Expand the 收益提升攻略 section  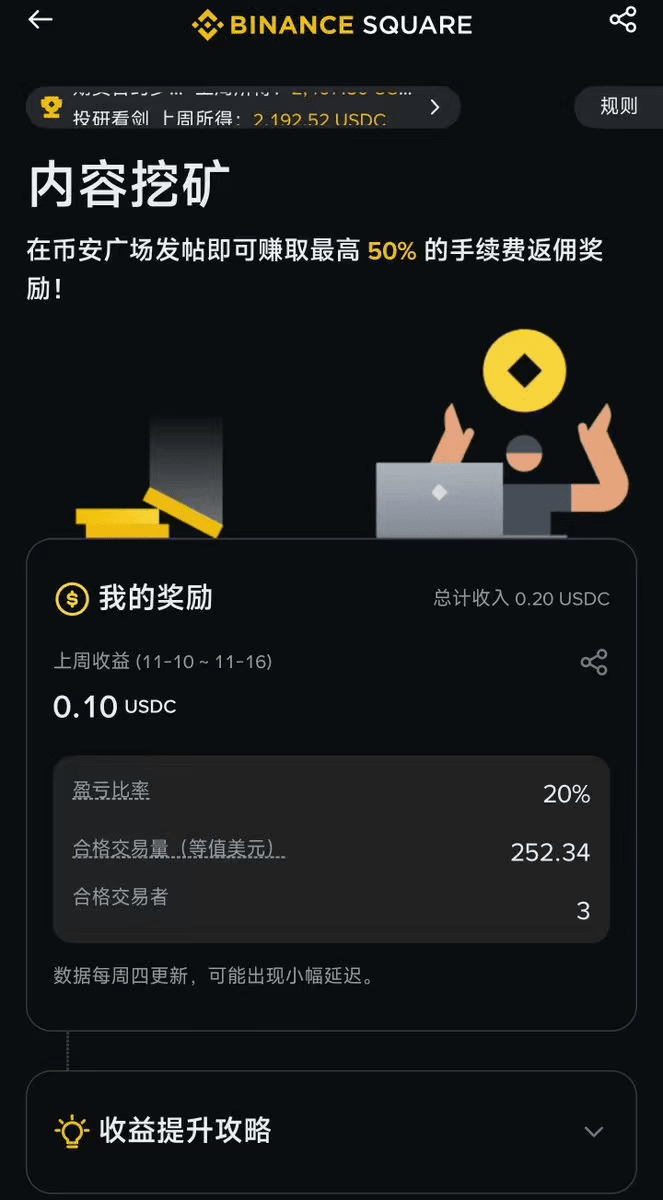point(593,1131)
